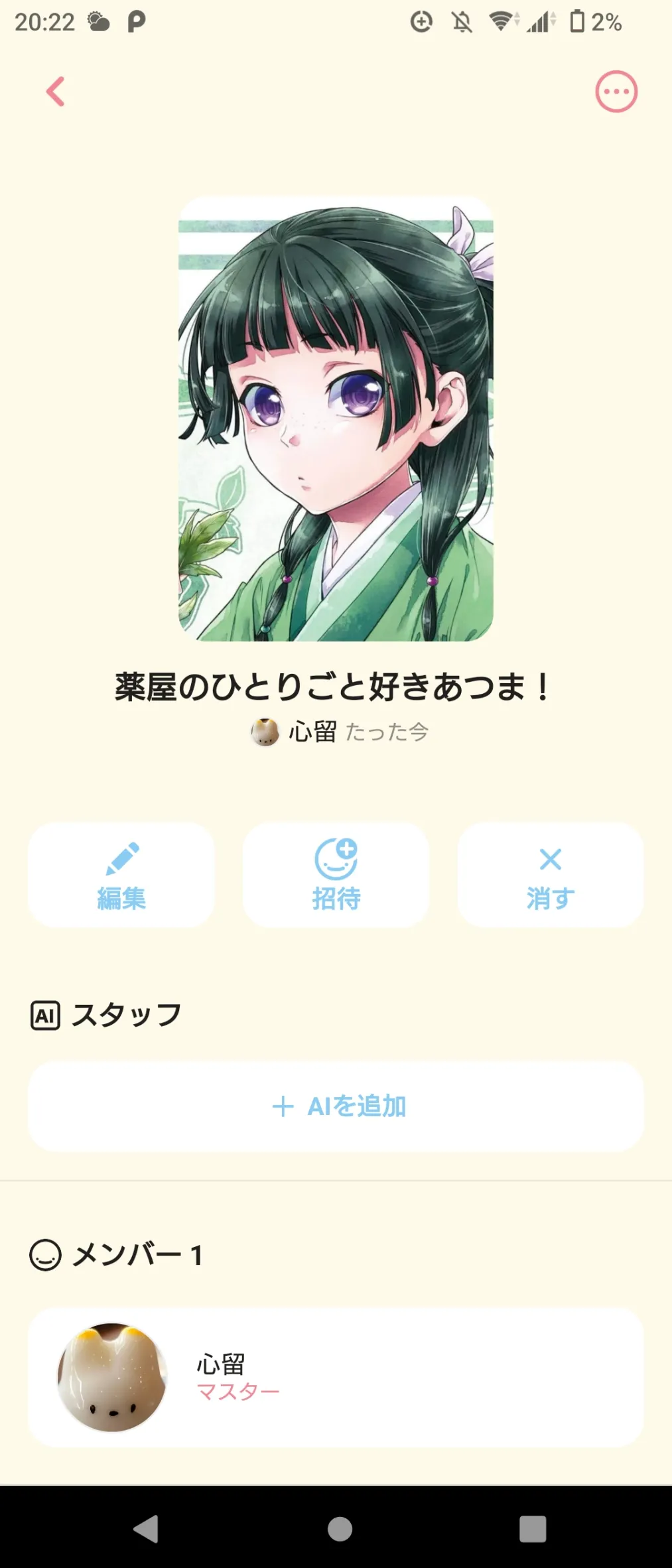Open the system recent apps button
The image size is (672, 1568).
[x=532, y=1529]
